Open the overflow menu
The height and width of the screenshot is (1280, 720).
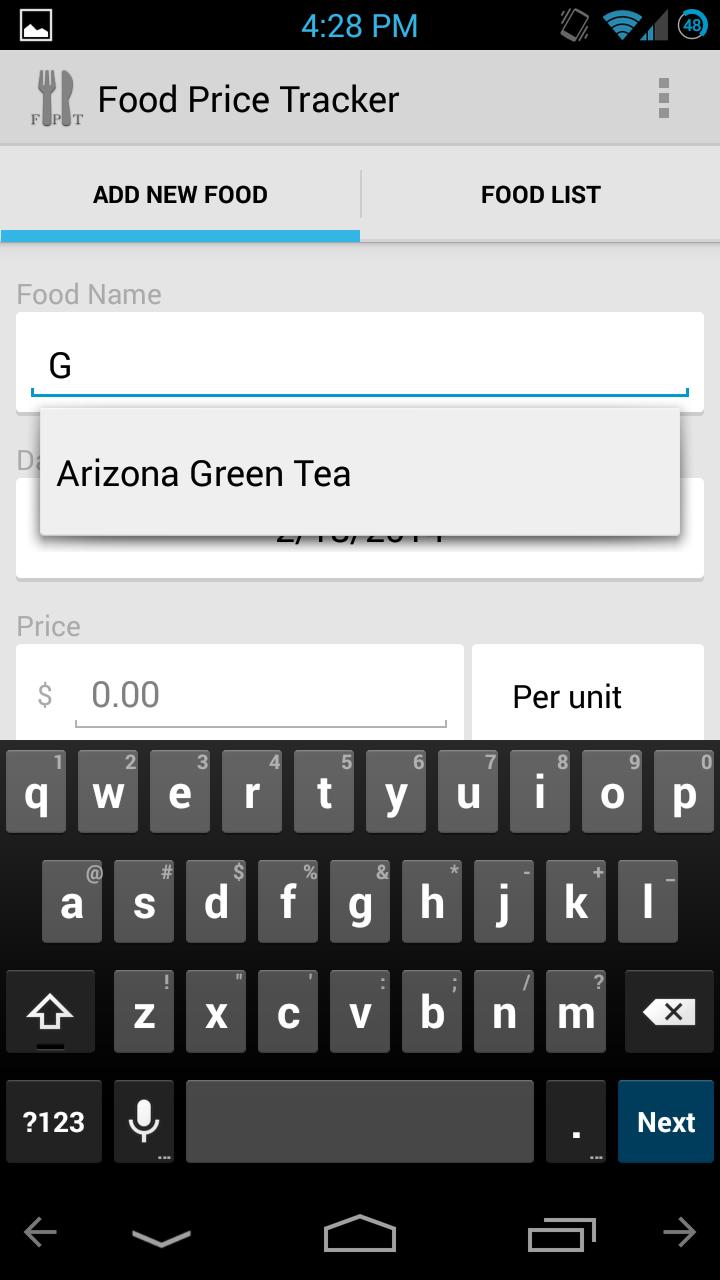(663, 99)
